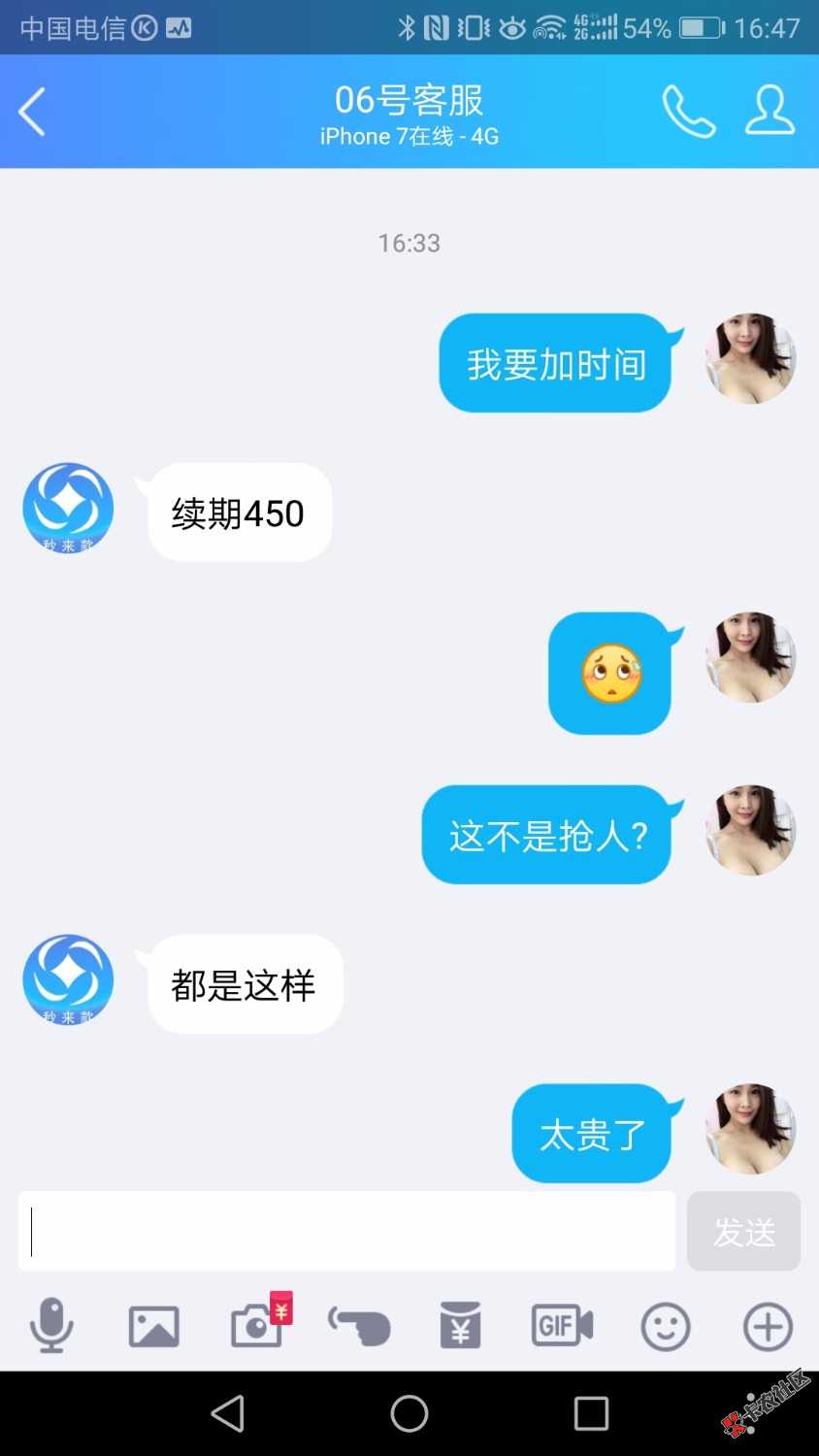
Task: Tap the 发送 send button
Action: click(x=743, y=1231)
